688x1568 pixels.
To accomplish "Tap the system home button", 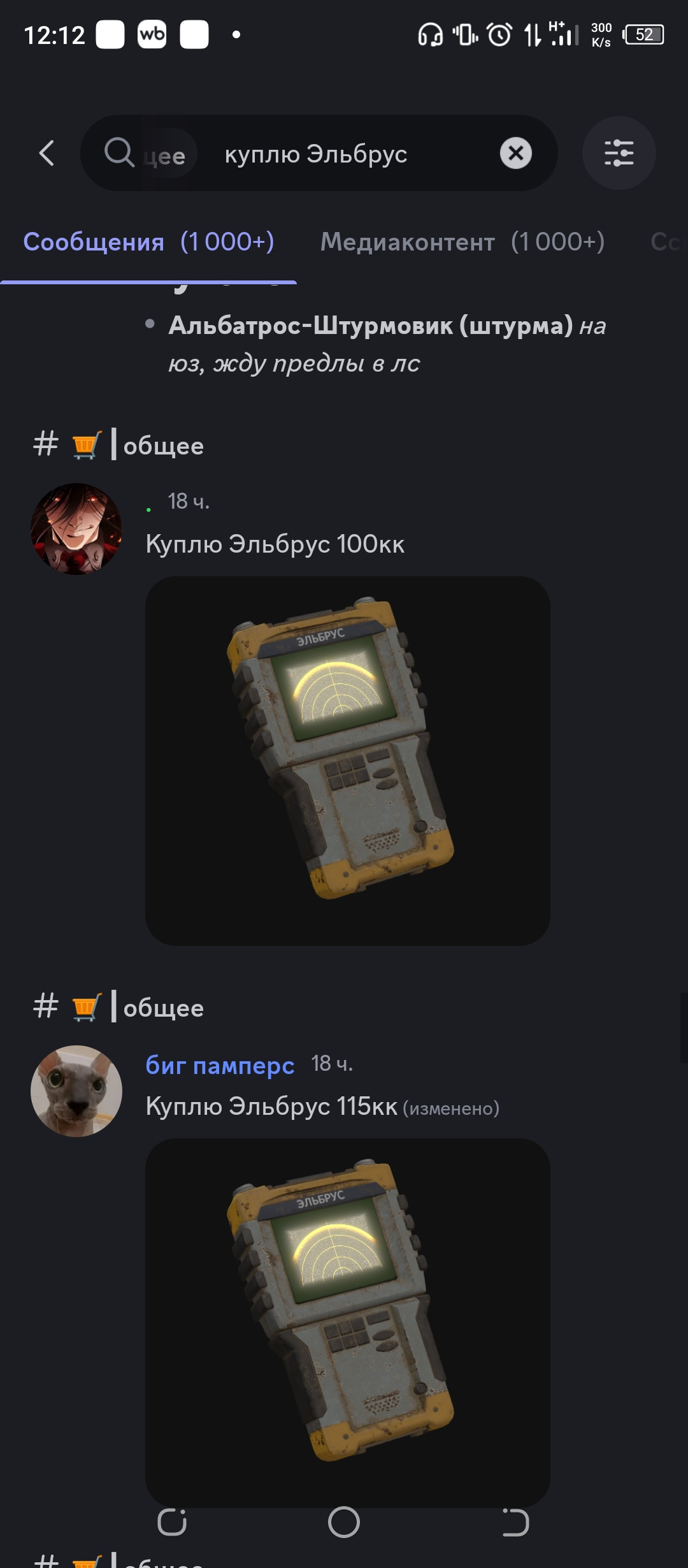I will click(344, 1522).
